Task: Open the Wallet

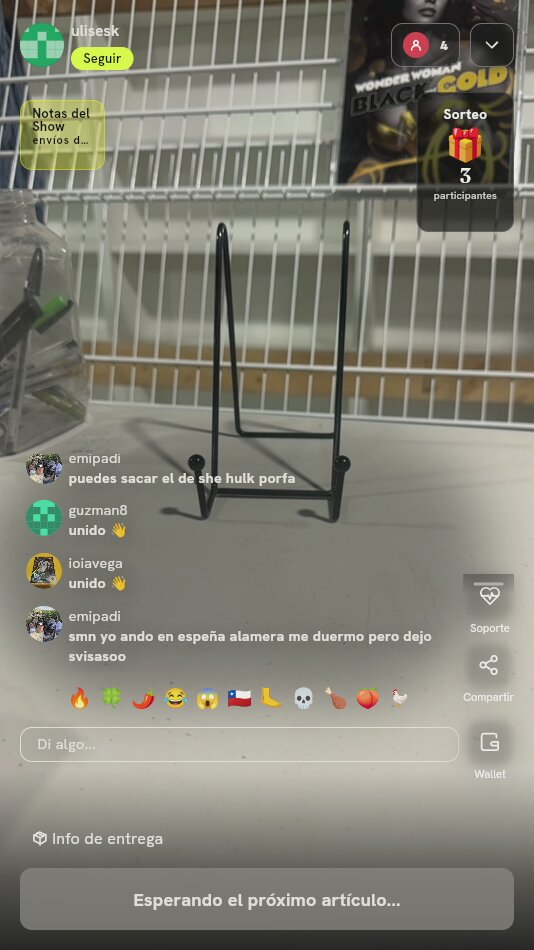Action: [x=489, y=751]
